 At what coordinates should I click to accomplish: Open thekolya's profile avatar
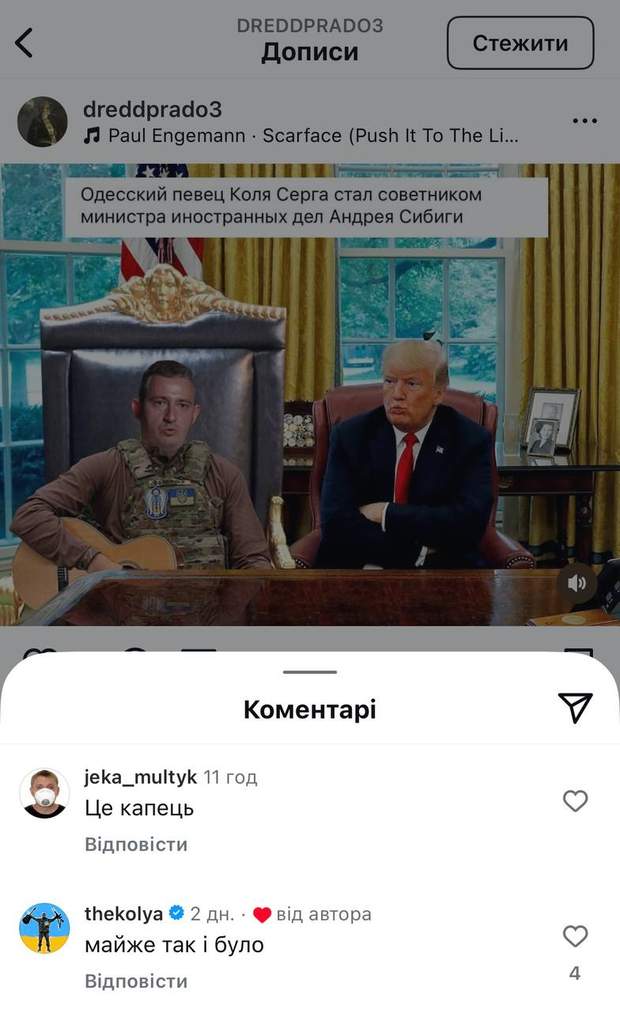[44, 928]
